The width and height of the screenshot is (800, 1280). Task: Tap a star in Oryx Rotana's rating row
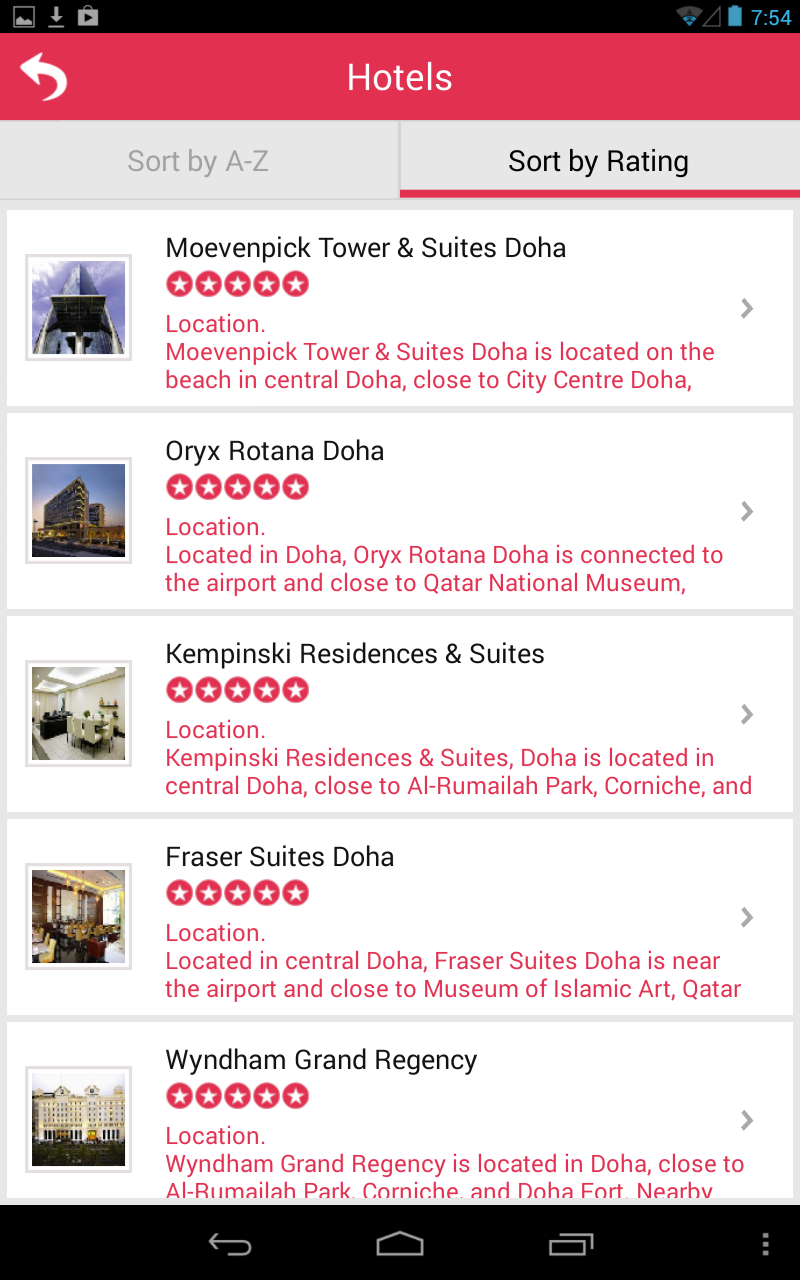[238, 487]
